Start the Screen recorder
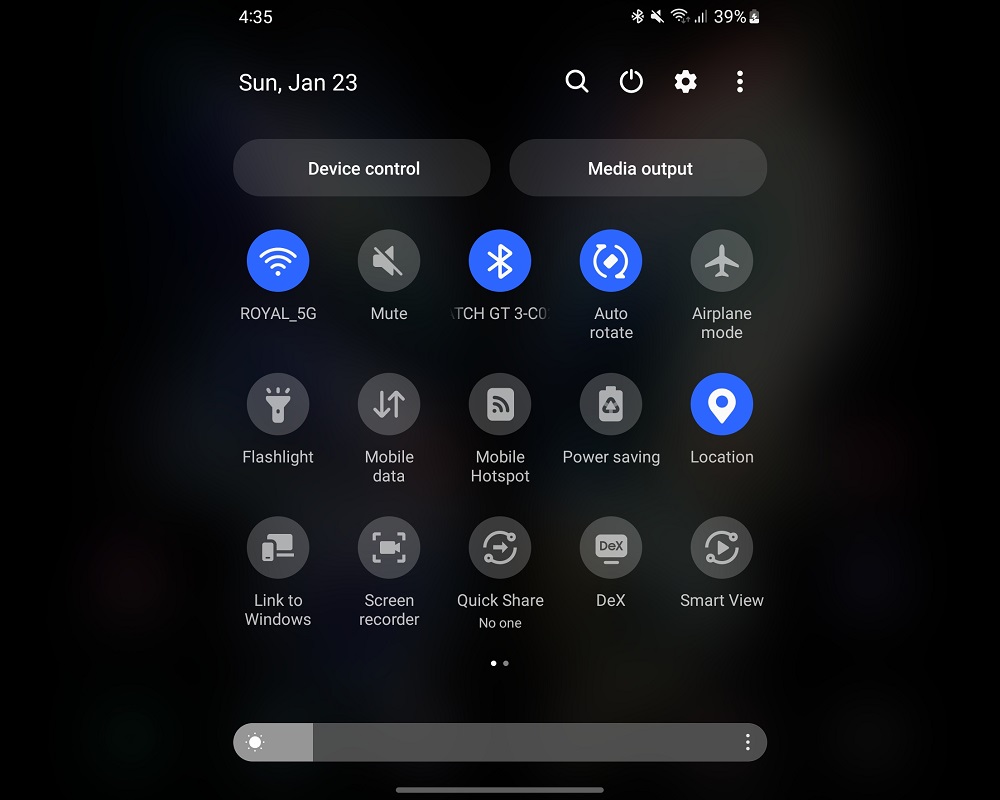The image size is (1000, 800). click(389, 548)
